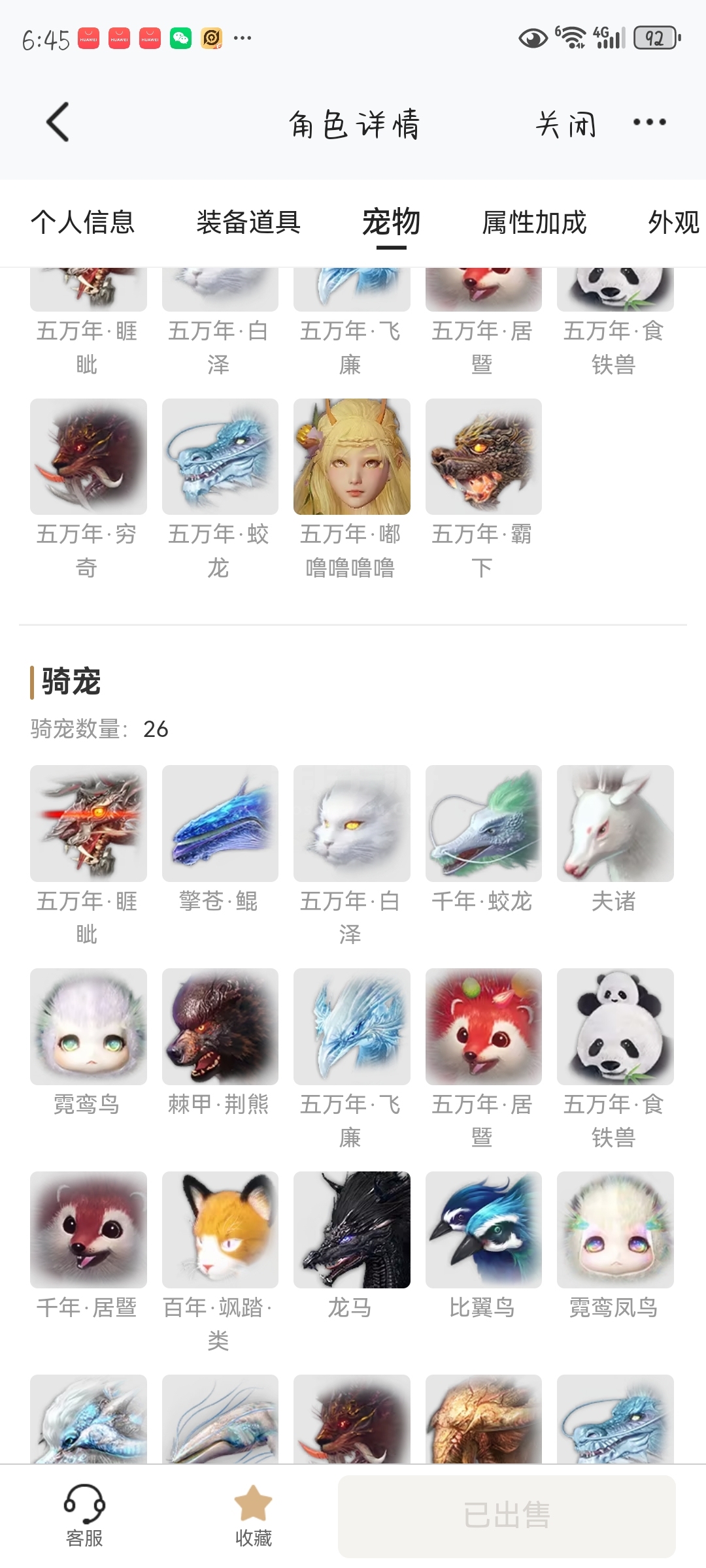Go back using the top-left arrow
Screen dimensions: 706x1568
tap(58, 122)
